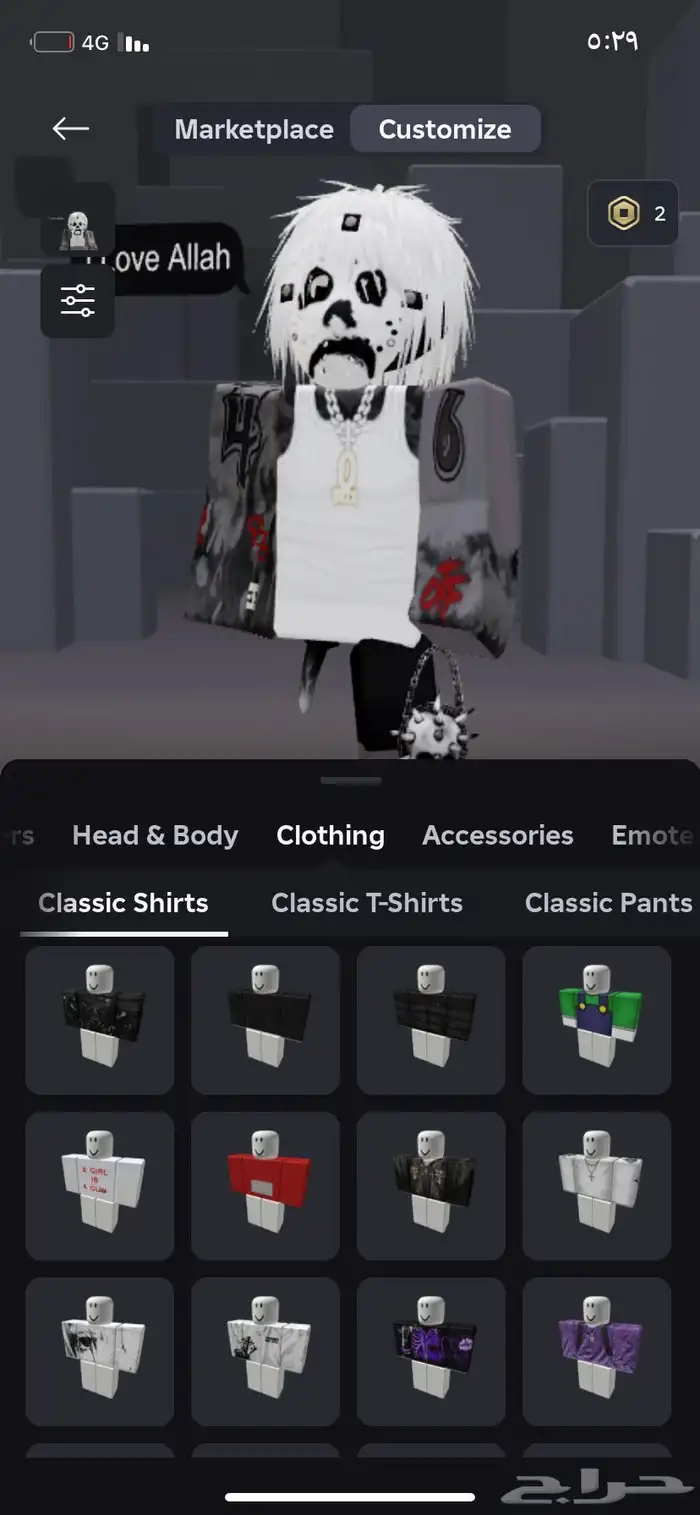
Task: Expand the panel with the drag handle
Action: (x=350, y=780)
